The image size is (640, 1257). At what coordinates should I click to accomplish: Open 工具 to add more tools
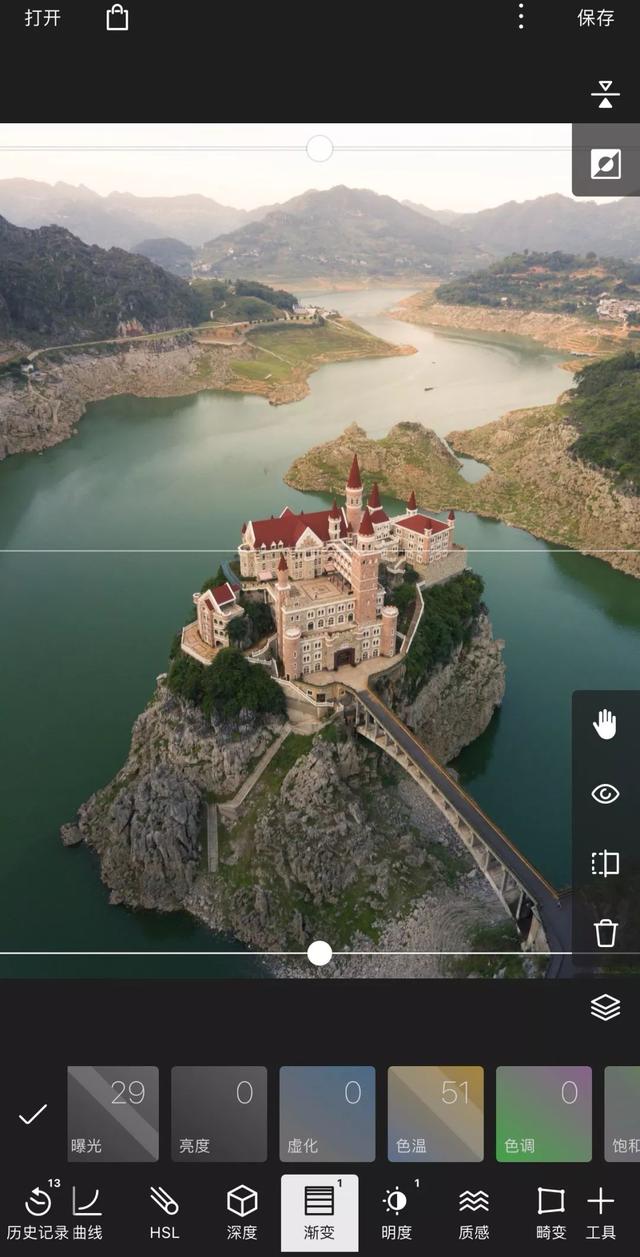click(x=601, y=1210)
